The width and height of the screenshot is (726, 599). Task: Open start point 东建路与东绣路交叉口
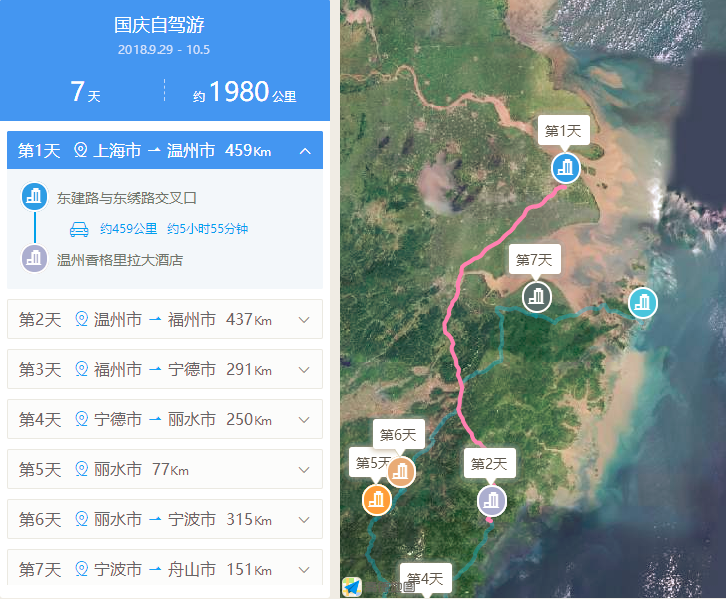(127, 198)
